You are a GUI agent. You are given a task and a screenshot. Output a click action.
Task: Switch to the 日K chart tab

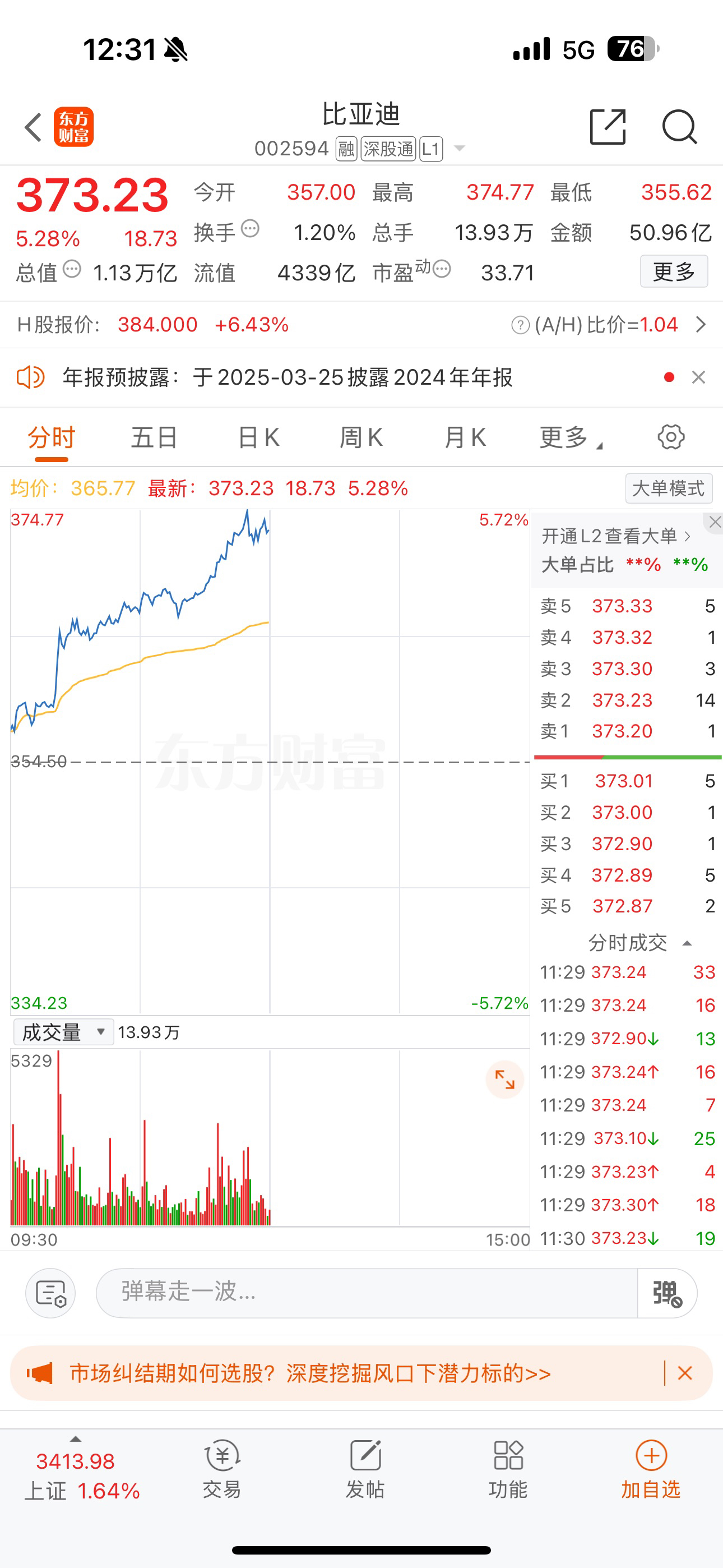tap(258, 437)
